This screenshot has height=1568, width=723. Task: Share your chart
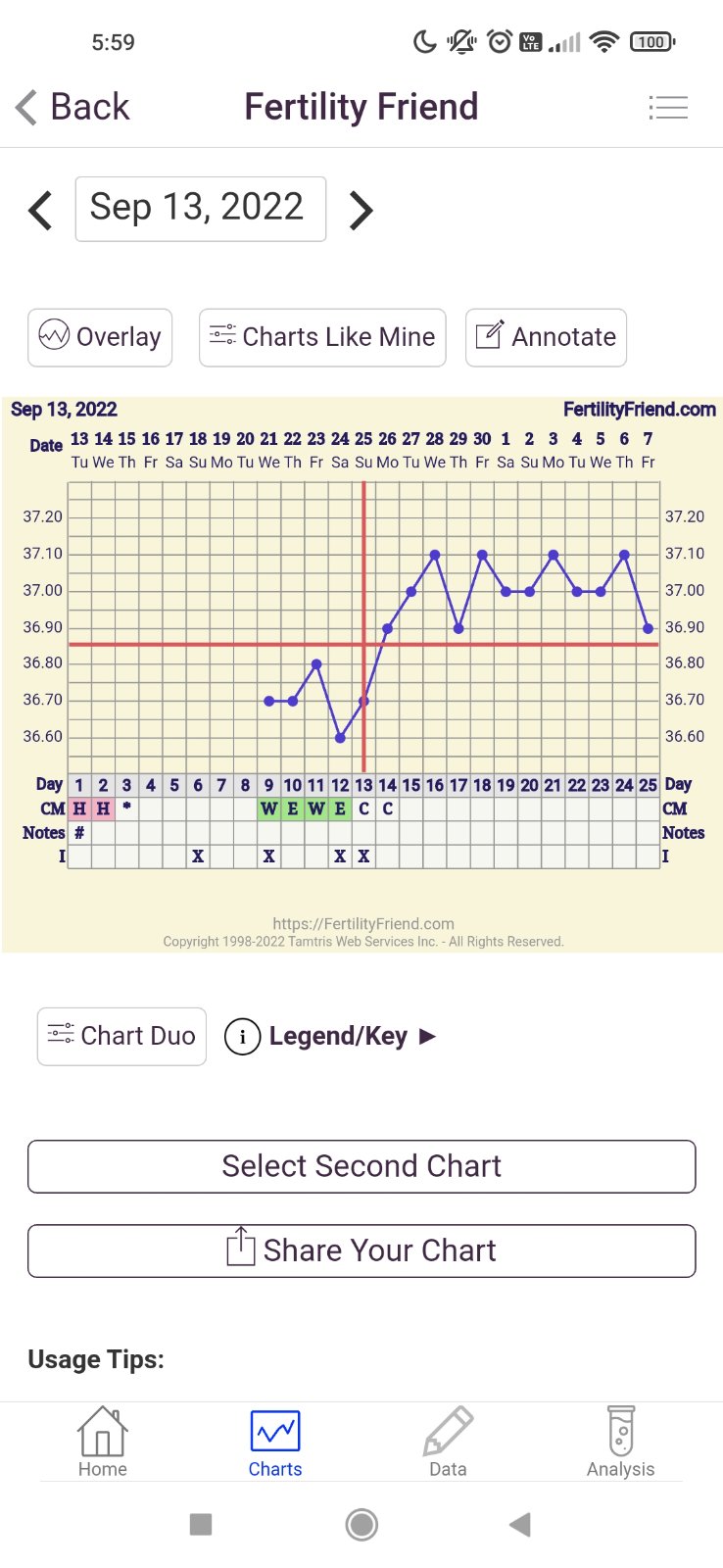(361, 1250)
